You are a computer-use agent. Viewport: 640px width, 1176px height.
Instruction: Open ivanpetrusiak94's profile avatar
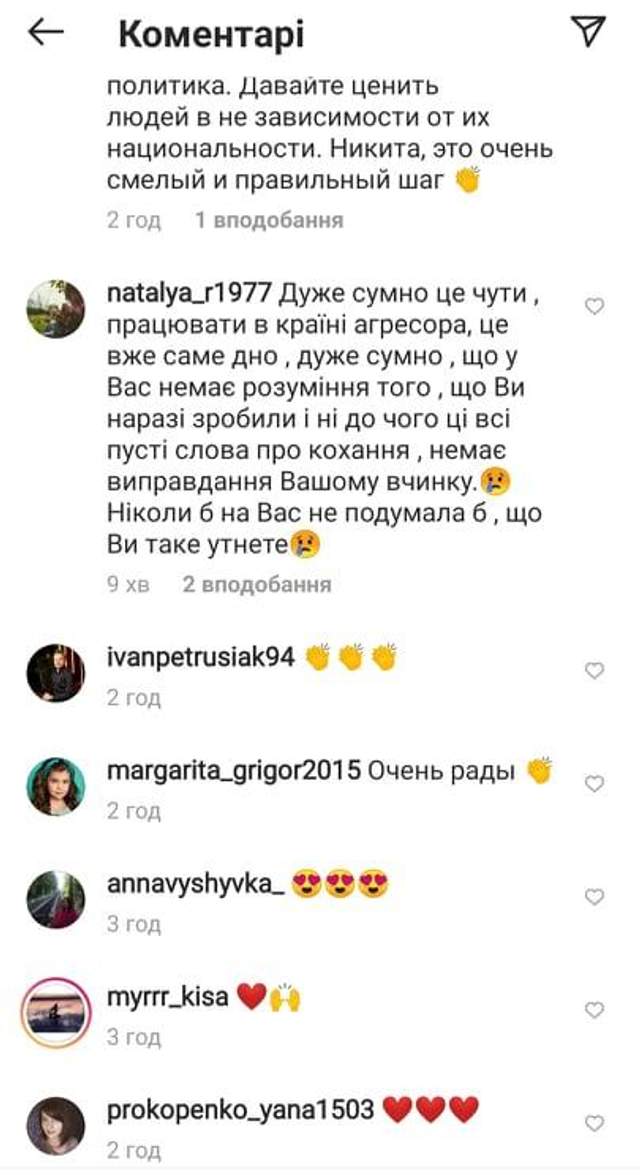tap(55, 673)
